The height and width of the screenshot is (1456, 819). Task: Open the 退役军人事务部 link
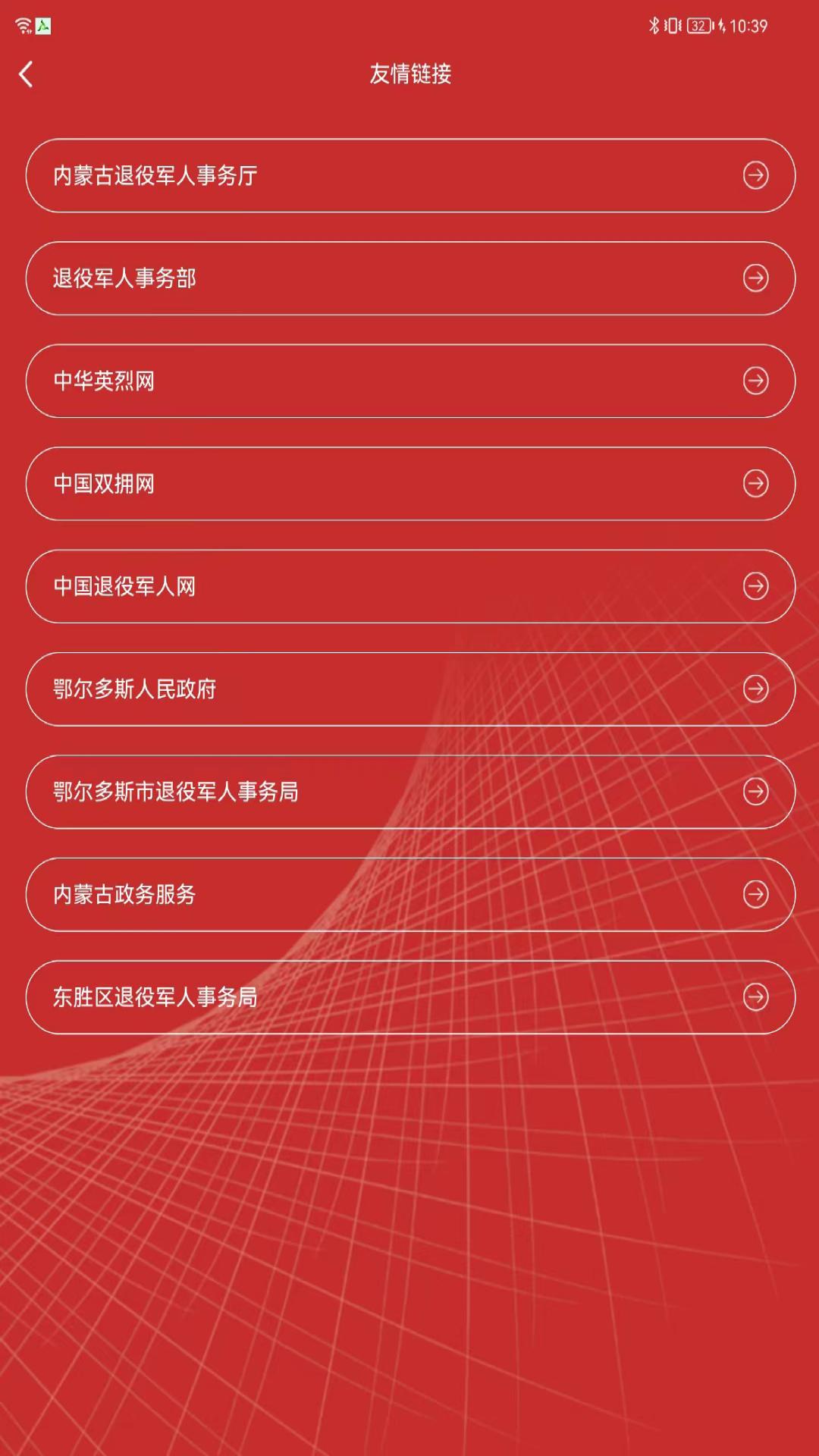point(409,278)
